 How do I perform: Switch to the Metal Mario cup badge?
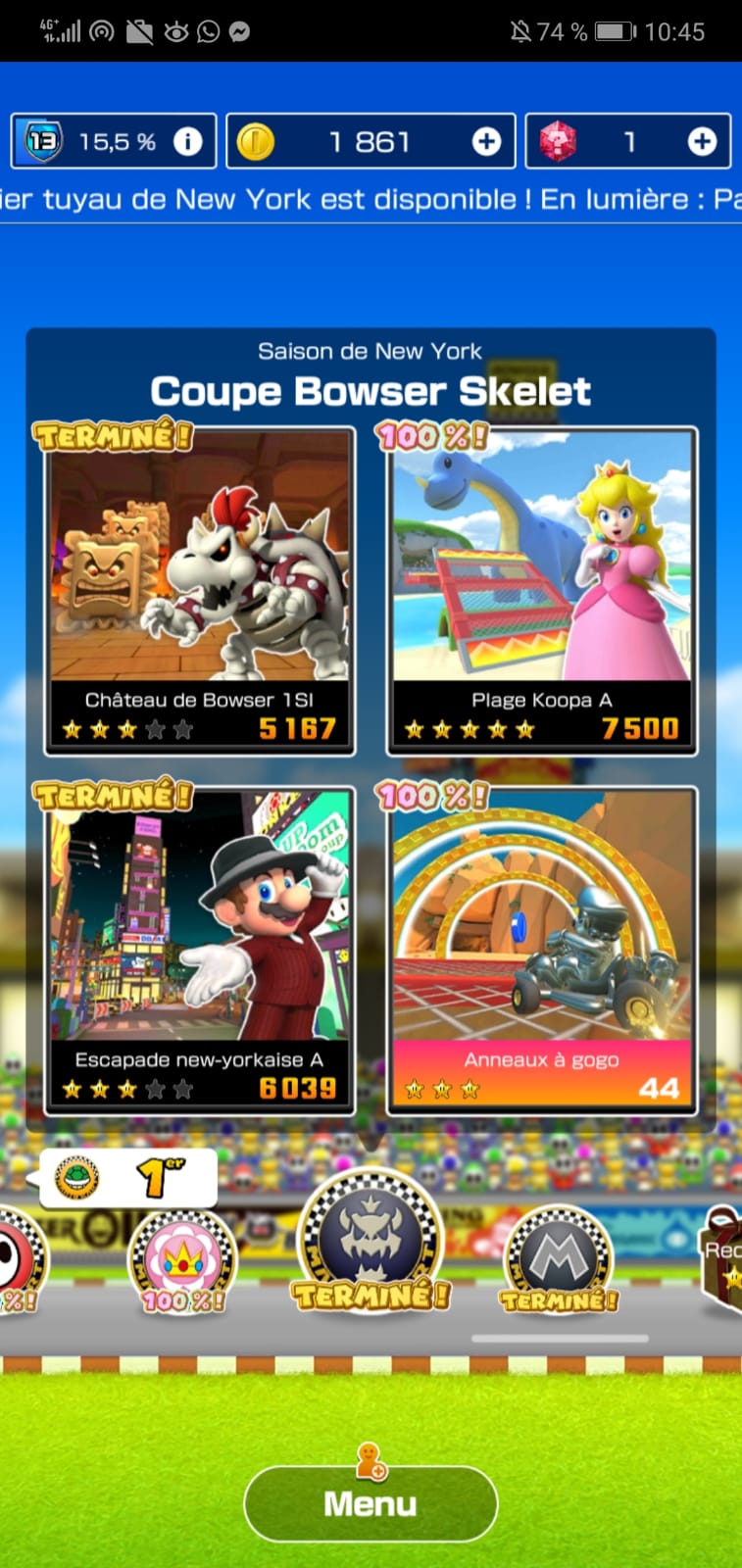tap(559, 1259)
